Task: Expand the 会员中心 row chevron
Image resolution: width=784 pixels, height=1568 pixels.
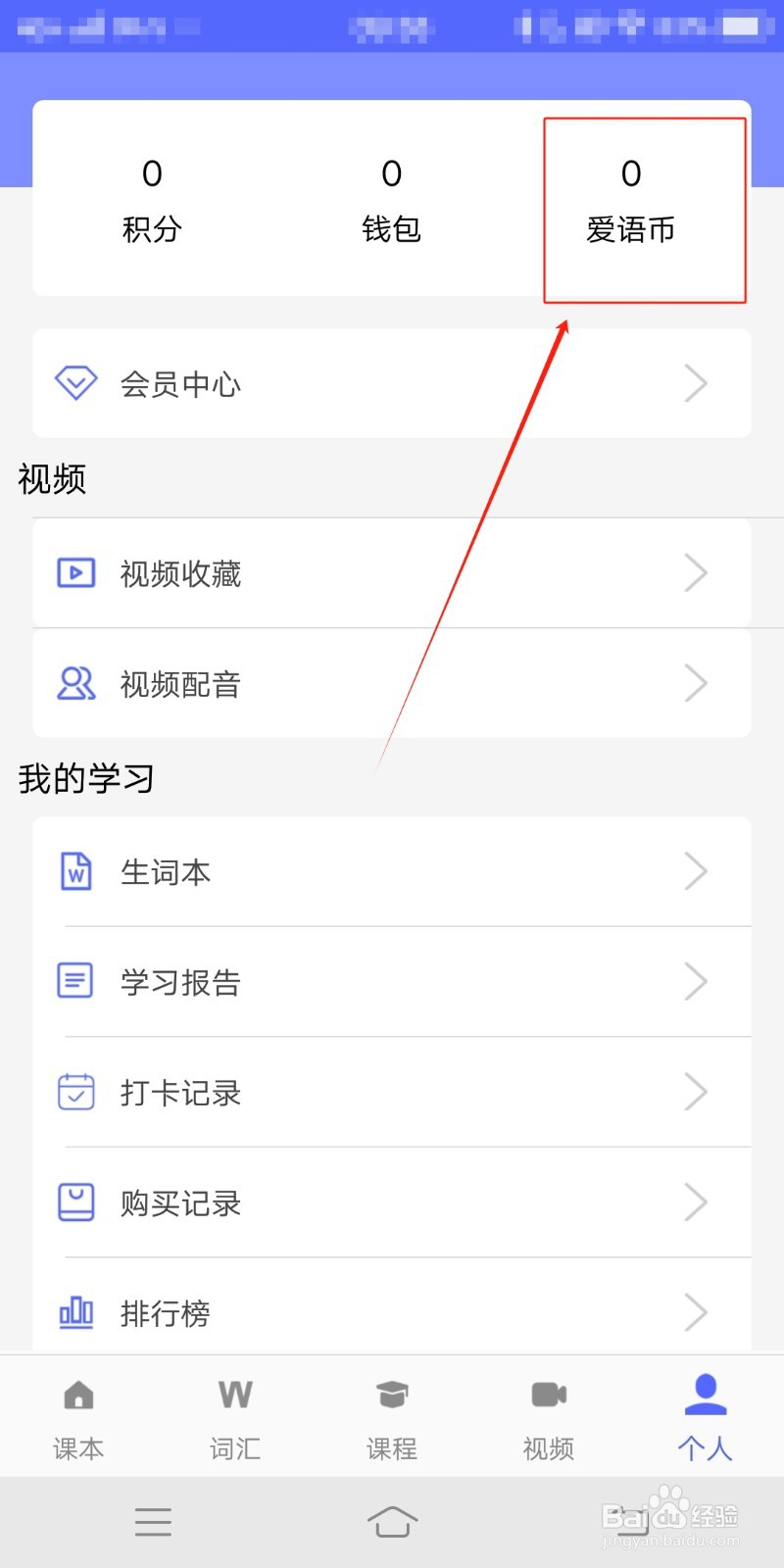Action: click(x=696, y=383)
